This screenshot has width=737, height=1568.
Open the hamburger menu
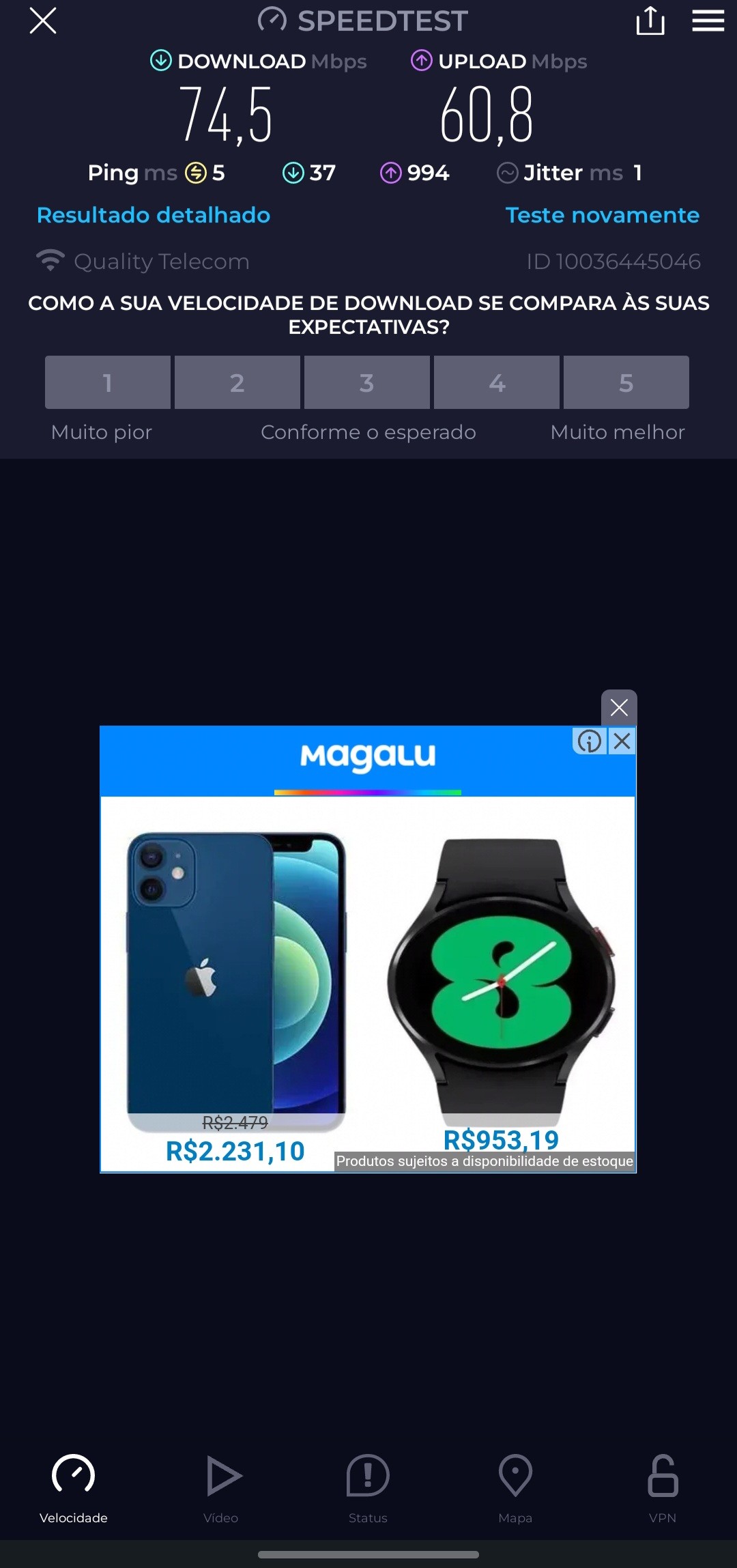pyautogui.click(x=708, y=21)
